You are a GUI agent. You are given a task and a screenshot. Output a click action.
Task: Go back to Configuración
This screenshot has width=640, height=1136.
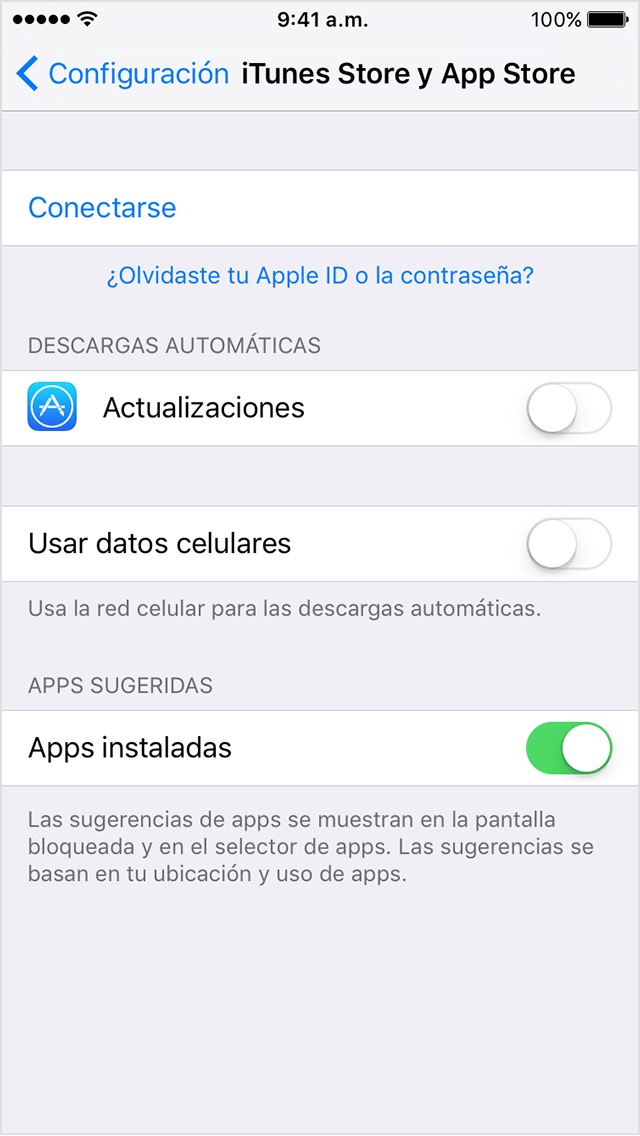coord(122,74)
